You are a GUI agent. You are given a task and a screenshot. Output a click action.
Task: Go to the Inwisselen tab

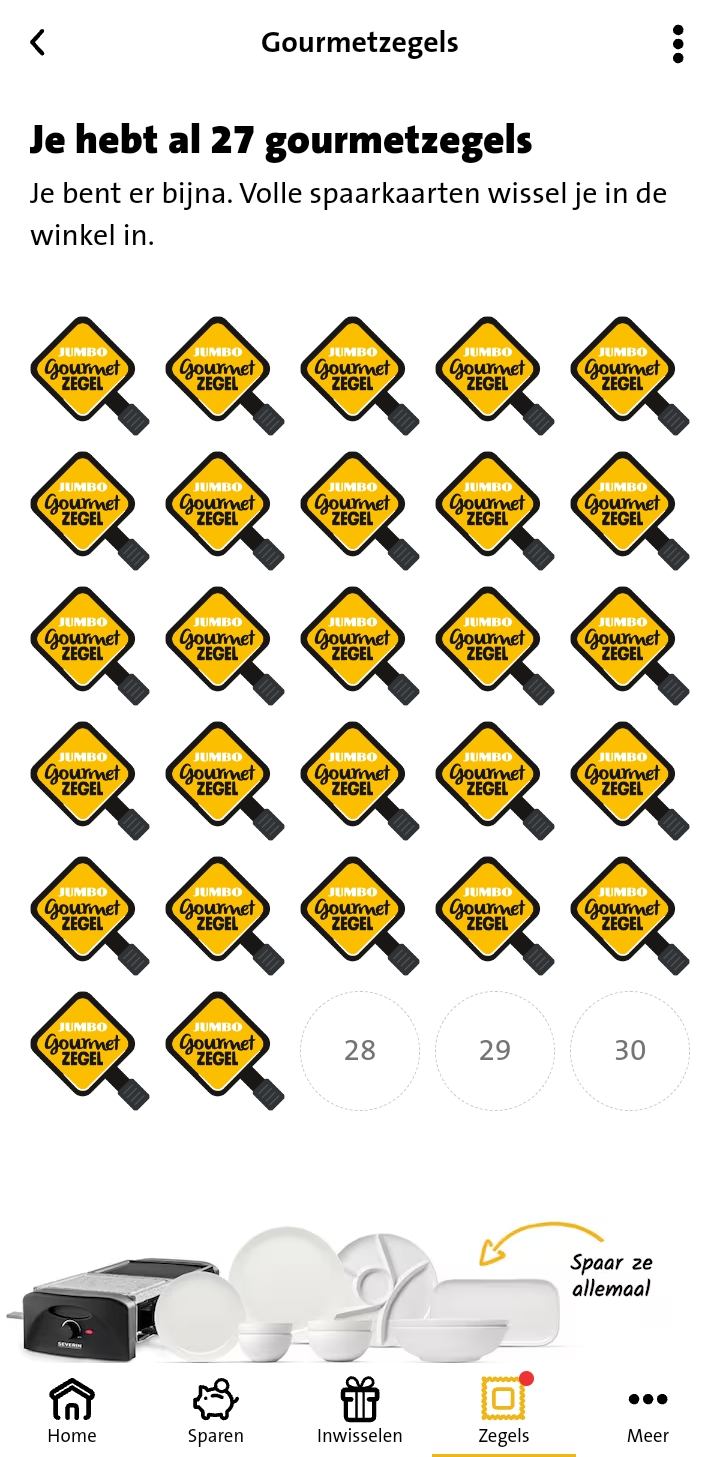tap(360, 1412)
